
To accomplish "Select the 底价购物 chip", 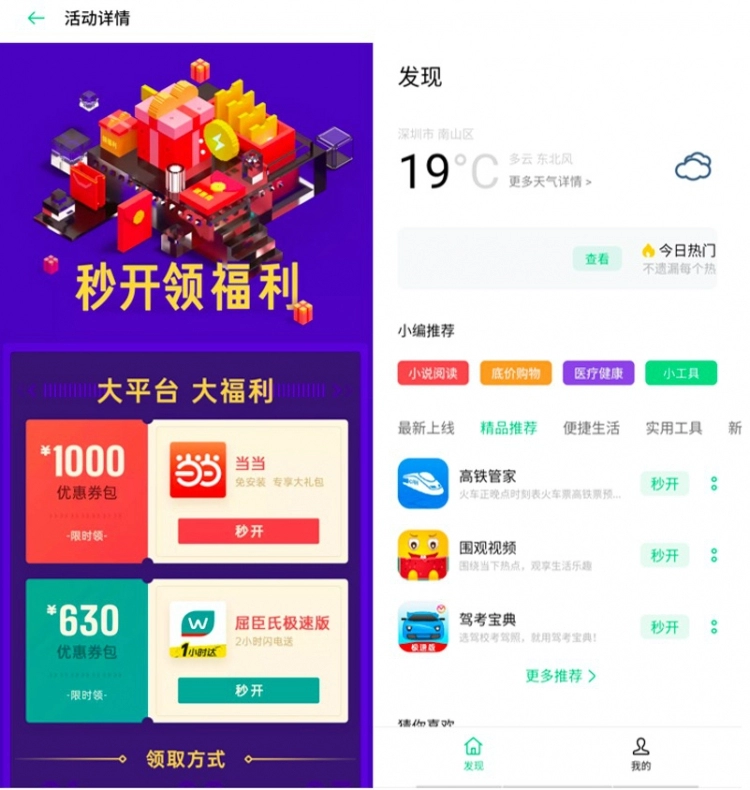I will (516, 373).
